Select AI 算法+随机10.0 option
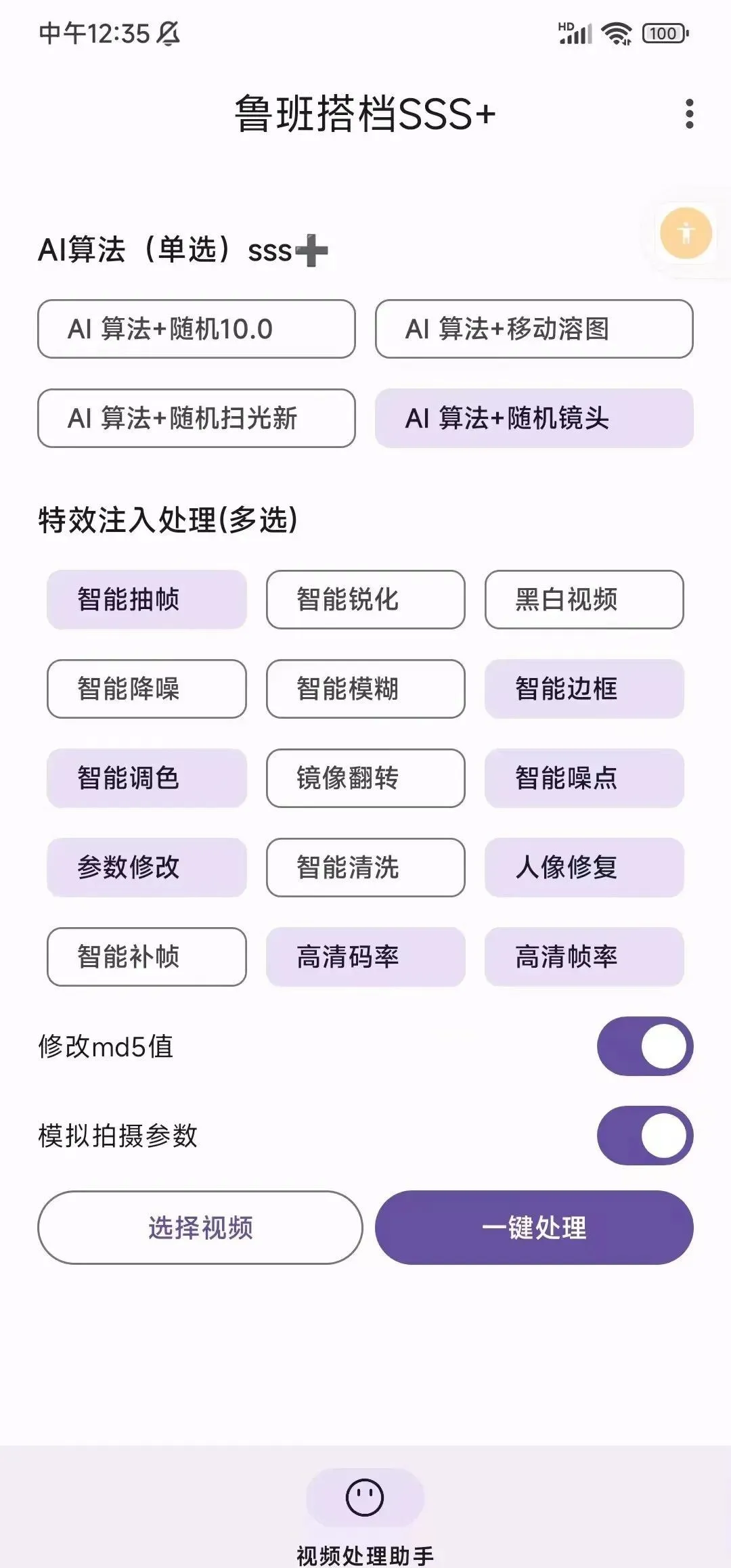Image resolution: width=731 pixels, height=1568 pixels. 196,329
